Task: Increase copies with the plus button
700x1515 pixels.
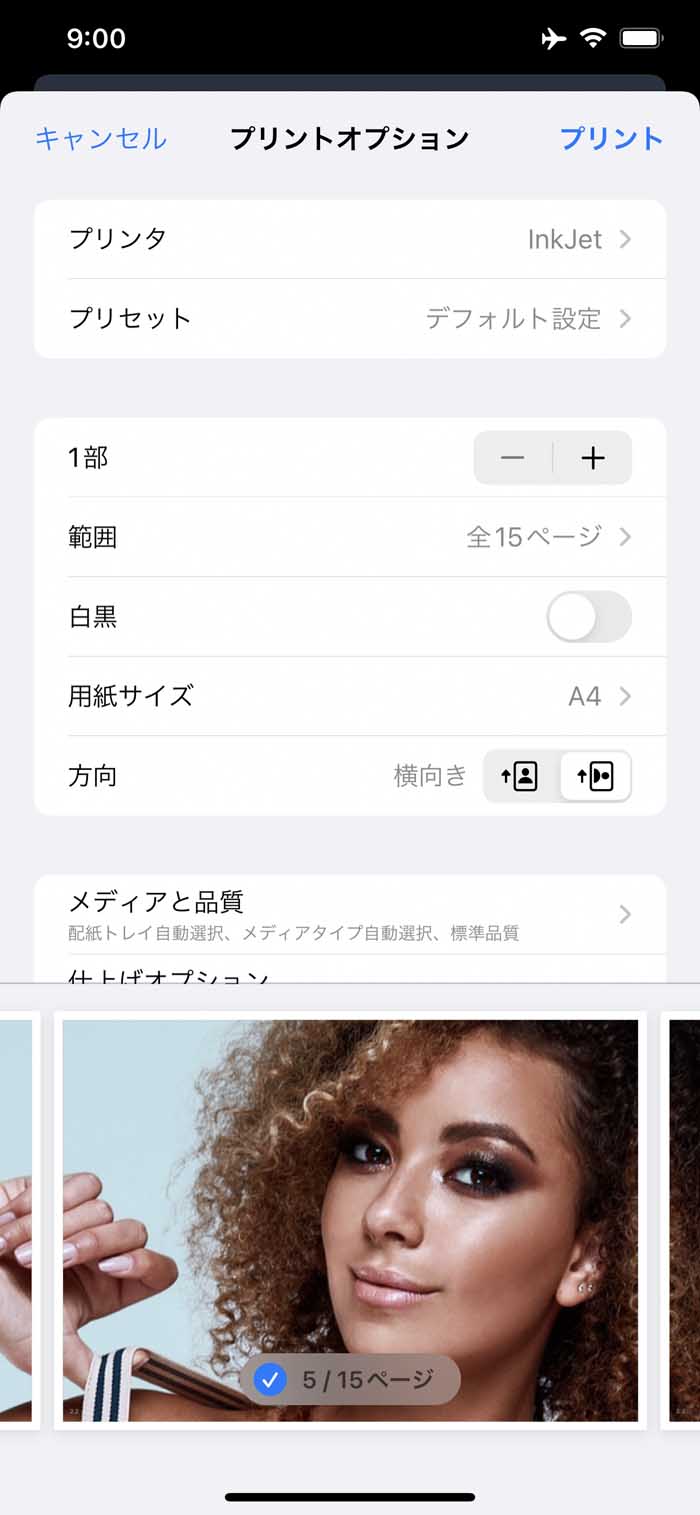Action: [593, 458]
